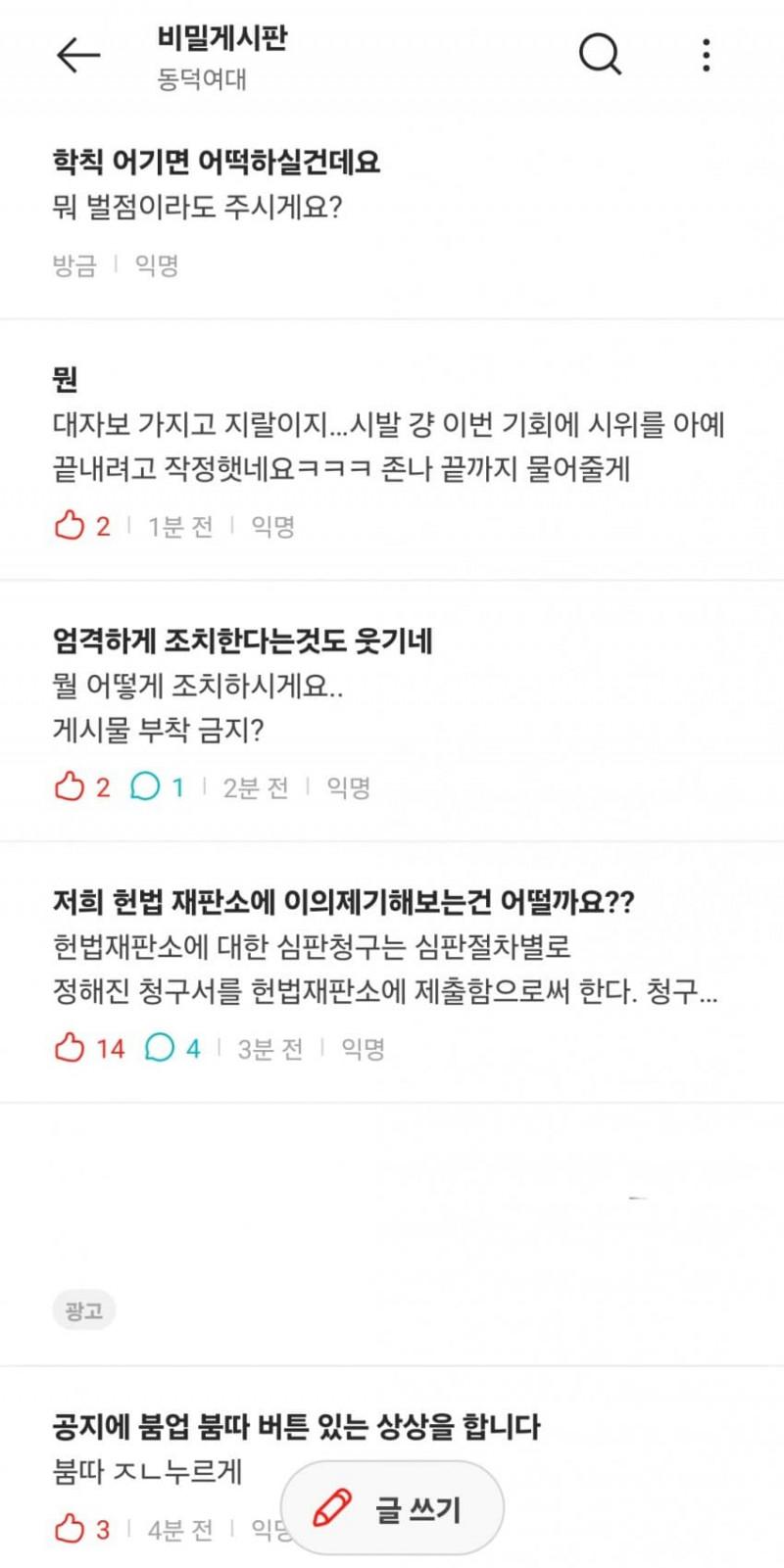Tap 글 쓰기 to write a post
784x1568 pixels.
tap(393, 1508)
